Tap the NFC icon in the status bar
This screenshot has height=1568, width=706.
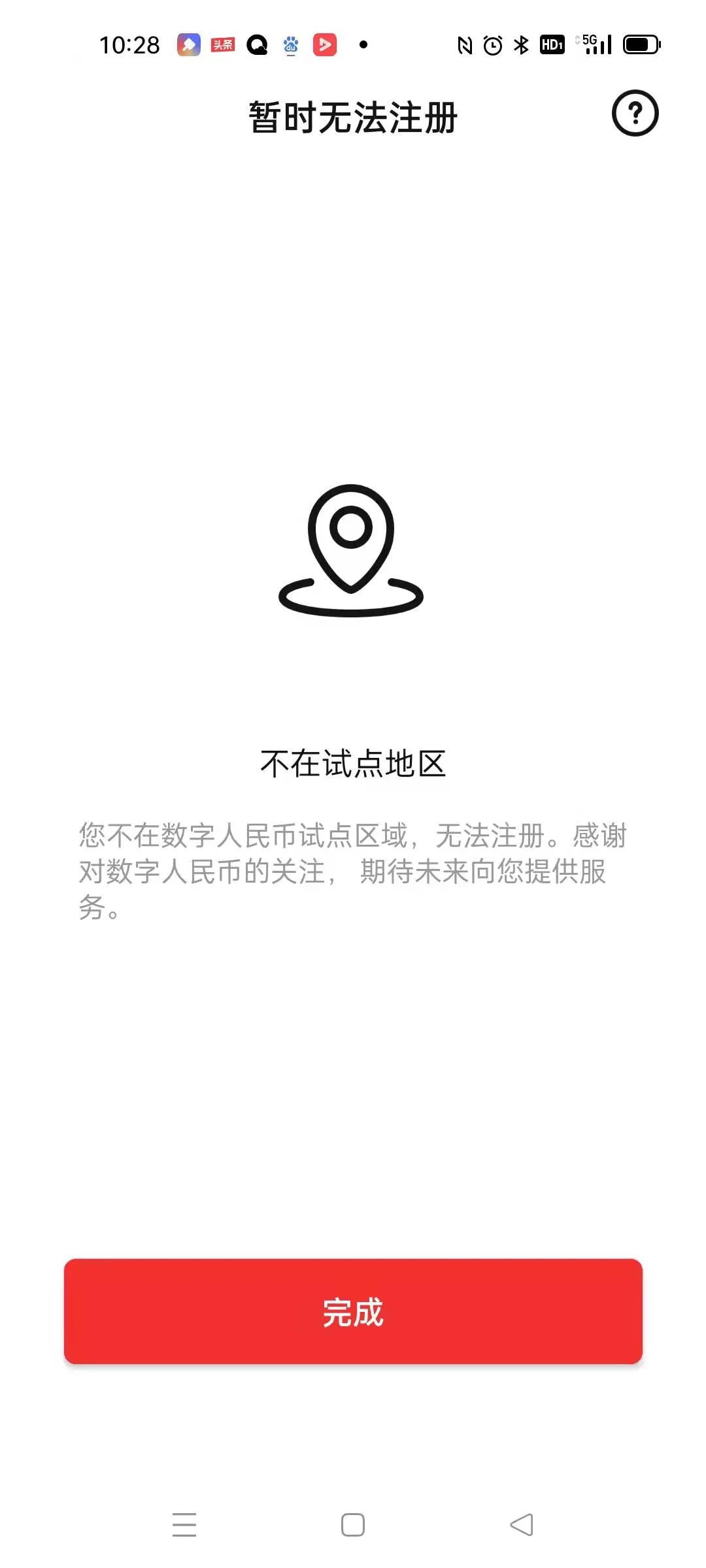point(464,44)
